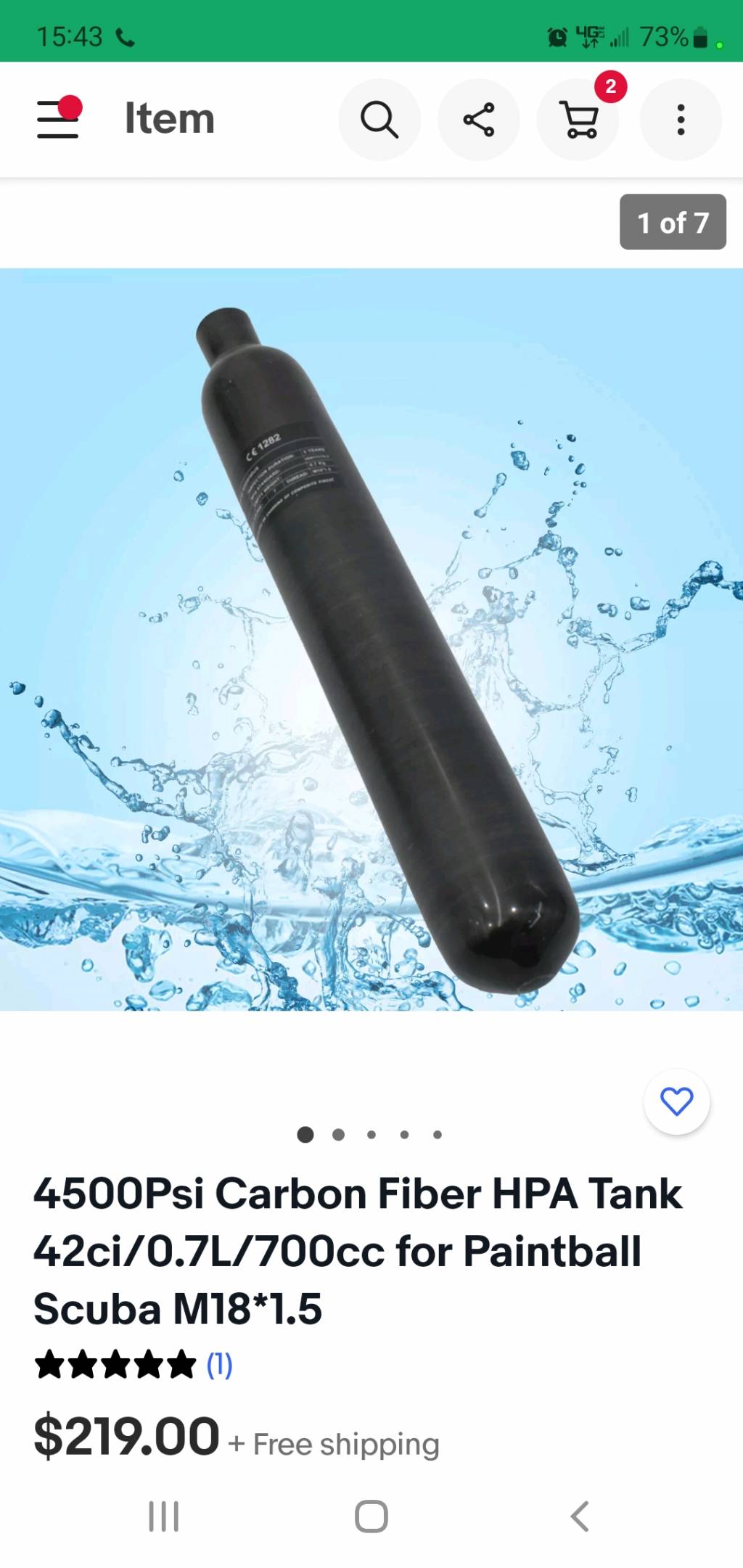Viewport: 743px width, 1568px height.
Task: Share this HPA tank listing
Action: 478,120
